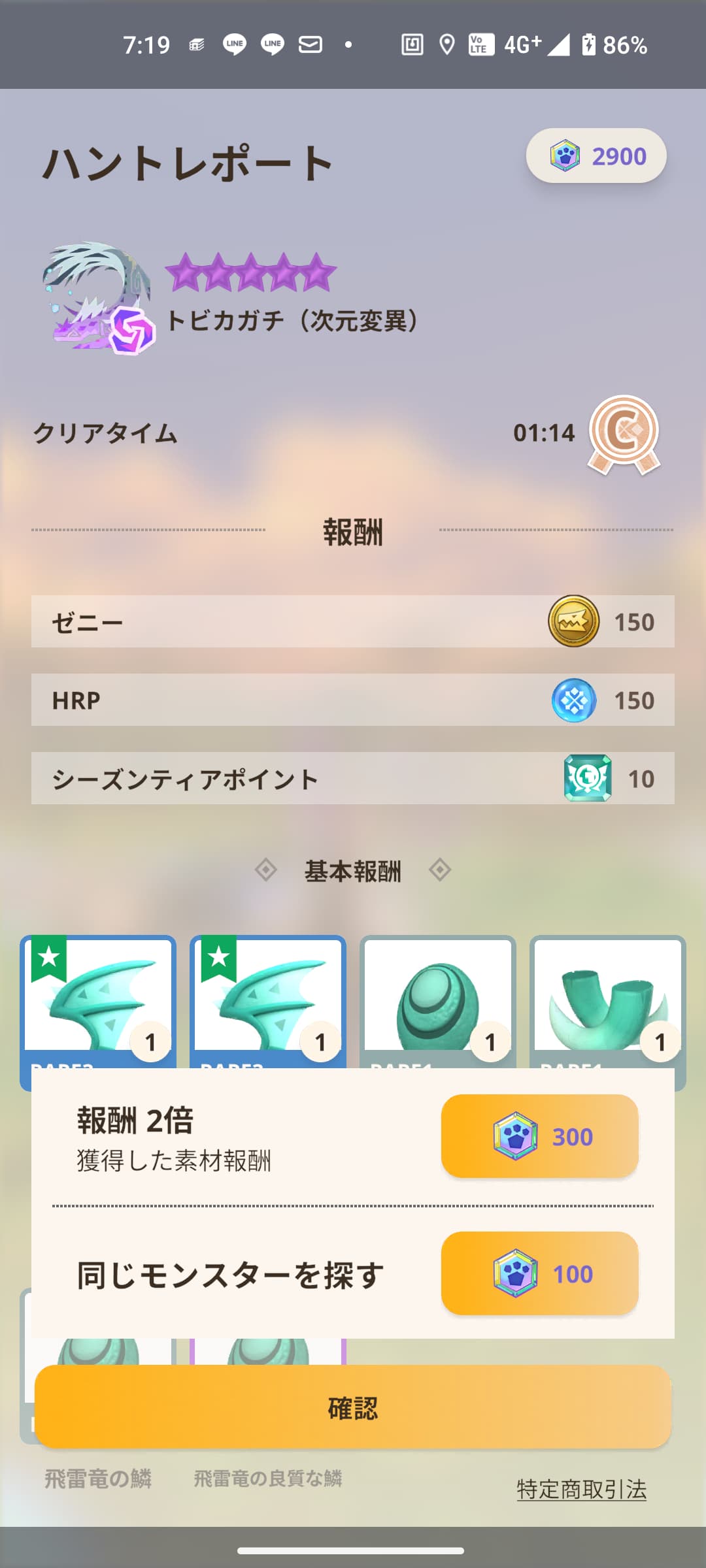706x1568 pixels.
Task: Open the 特定商取引法 link
Action: (x=581, y=1489)
